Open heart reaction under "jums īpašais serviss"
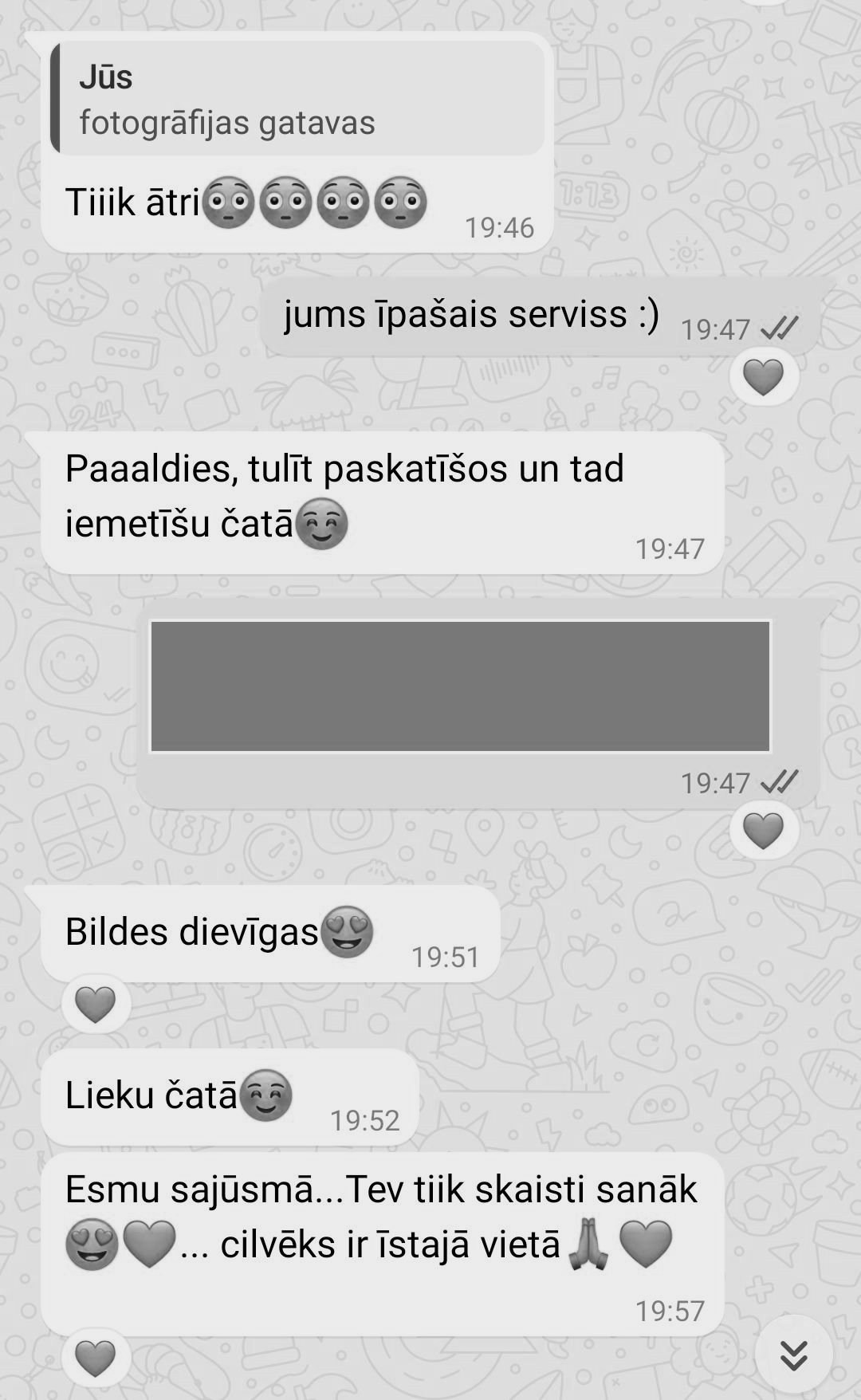Viewport: 861px width, 1400px height. click(x=763, y=377)
